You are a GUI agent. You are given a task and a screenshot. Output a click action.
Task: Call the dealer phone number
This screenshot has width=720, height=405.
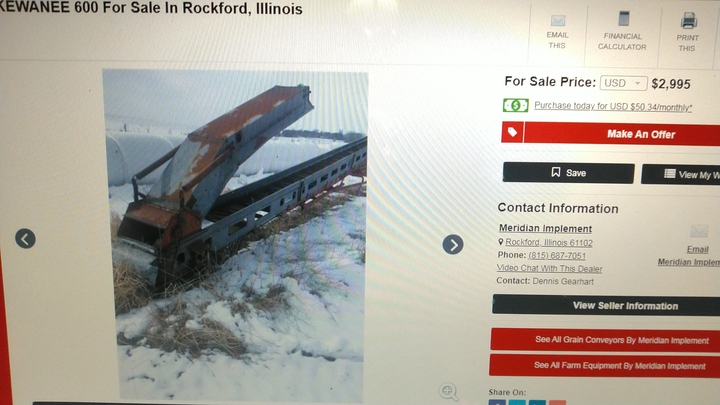pyautogui.click(x=557, y=255)
